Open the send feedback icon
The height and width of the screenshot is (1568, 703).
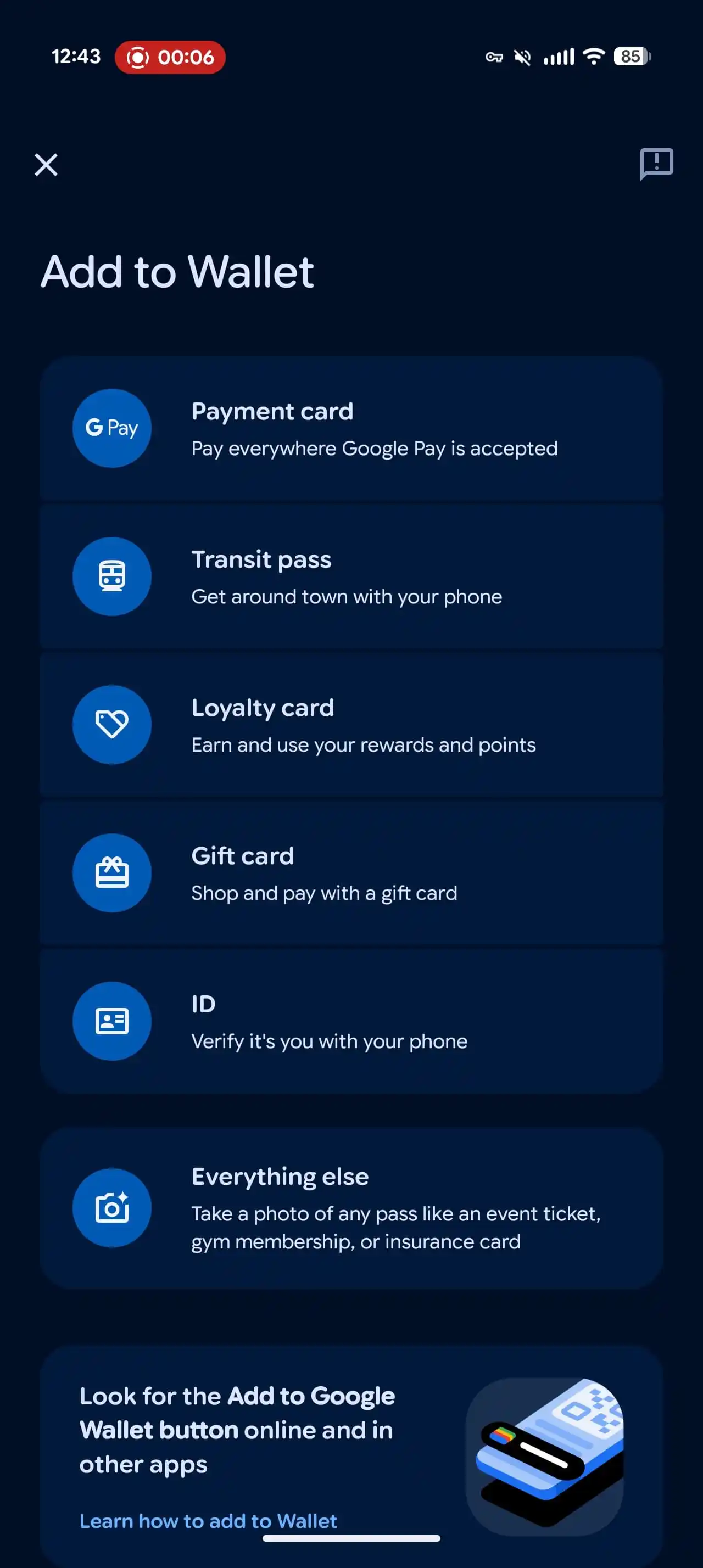656,164
